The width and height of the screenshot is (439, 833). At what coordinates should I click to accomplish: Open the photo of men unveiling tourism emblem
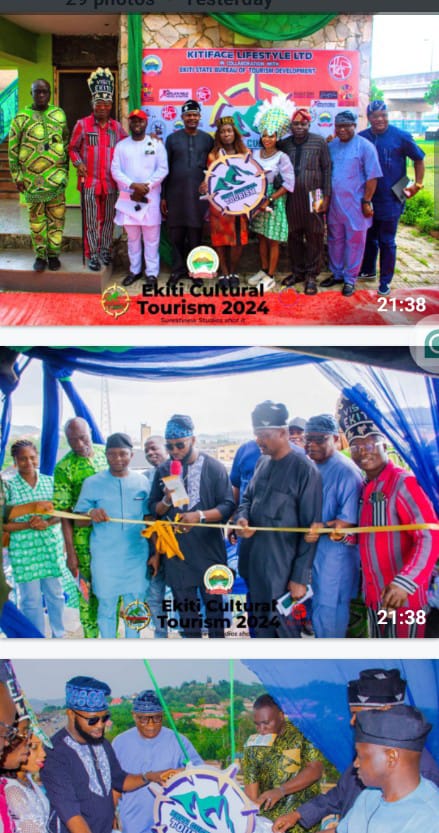coord(220,746)
